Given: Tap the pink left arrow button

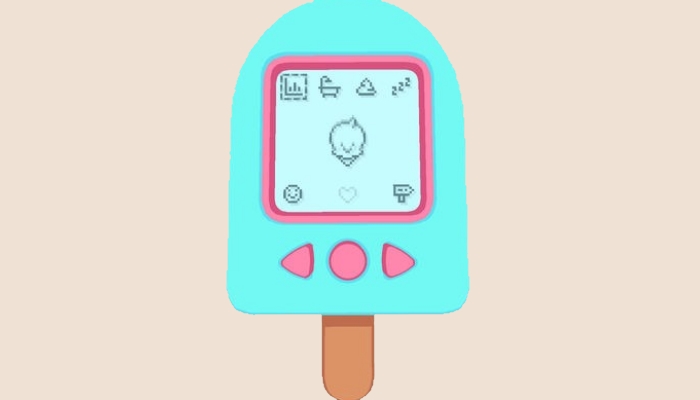Looking at the screenshot, I should tap(299, 261).
